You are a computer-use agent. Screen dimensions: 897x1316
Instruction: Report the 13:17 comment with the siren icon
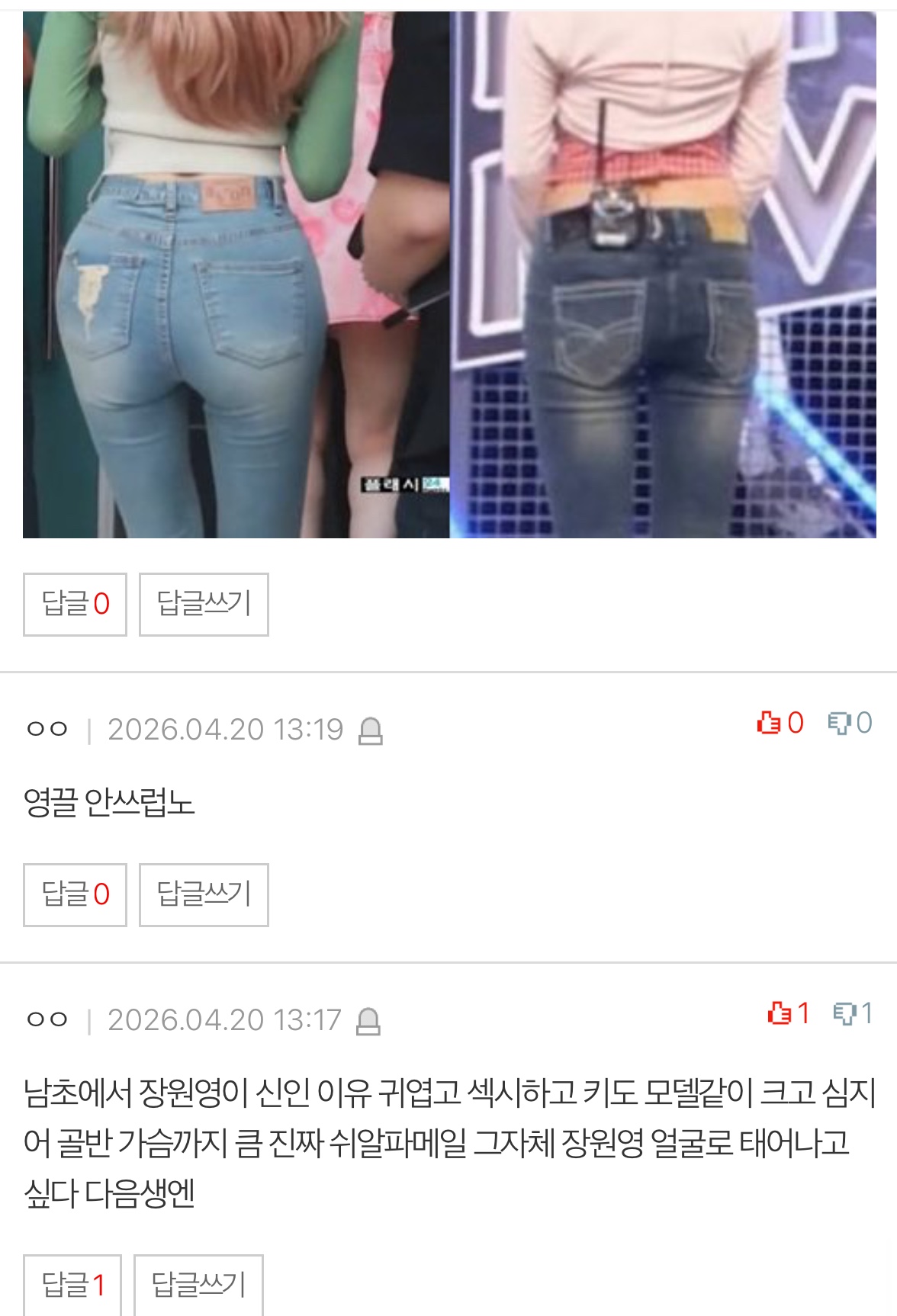click(x=368, y=1022)
